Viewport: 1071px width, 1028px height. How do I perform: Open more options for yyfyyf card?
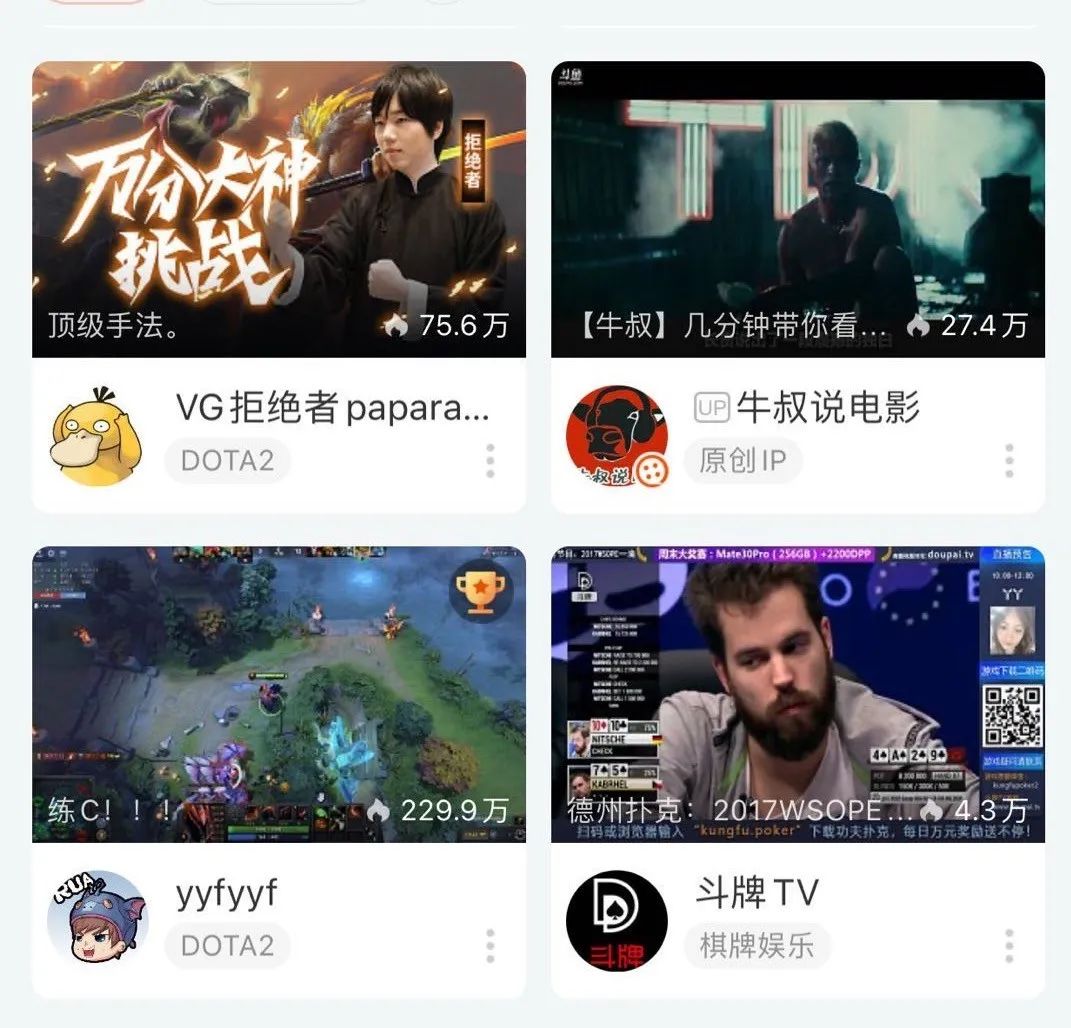(490, 945)
